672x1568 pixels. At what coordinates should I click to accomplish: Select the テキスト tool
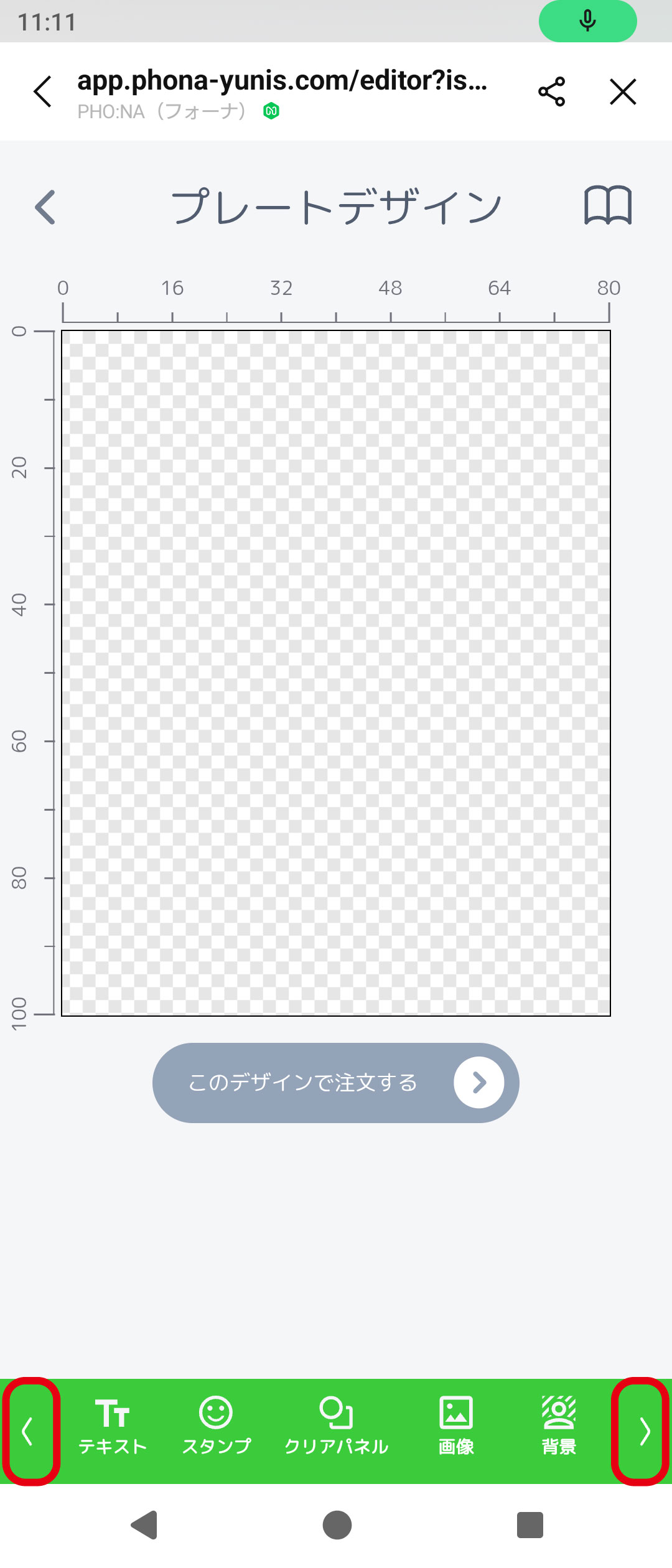[113, 1426]
